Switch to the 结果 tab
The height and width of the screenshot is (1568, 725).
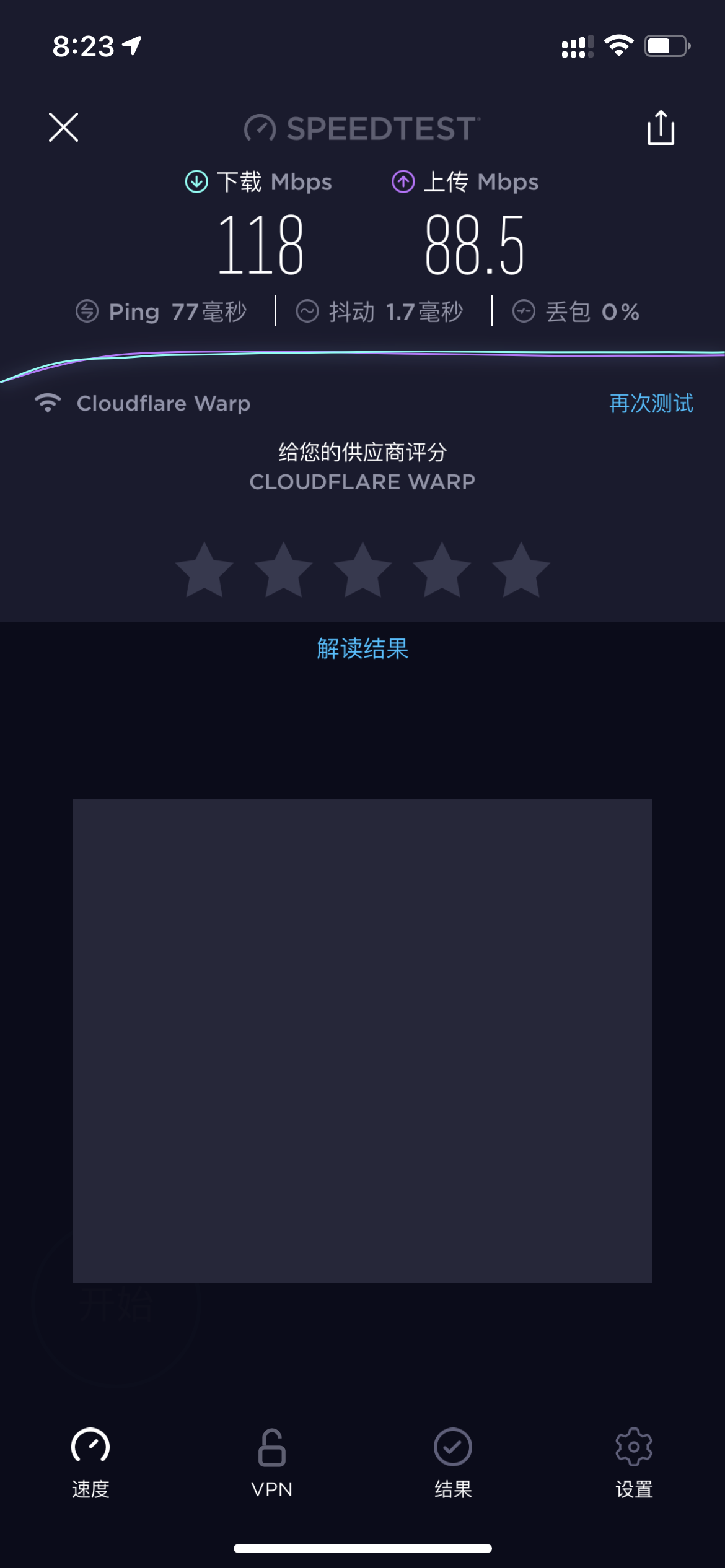tap(453, 1463)
